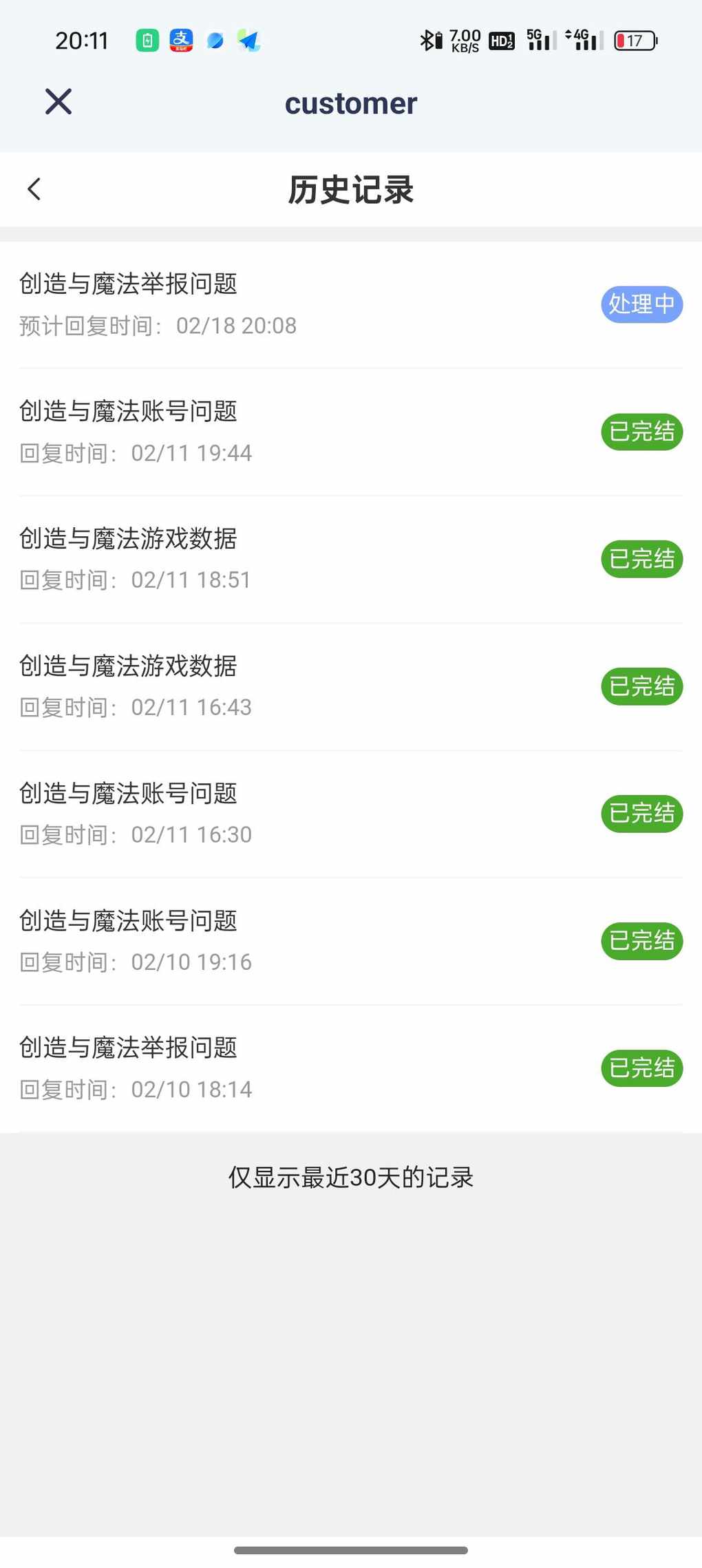
Task: View 创造与魔法账号问题 replied 02/11 16:30
Action: pos(351,814)
